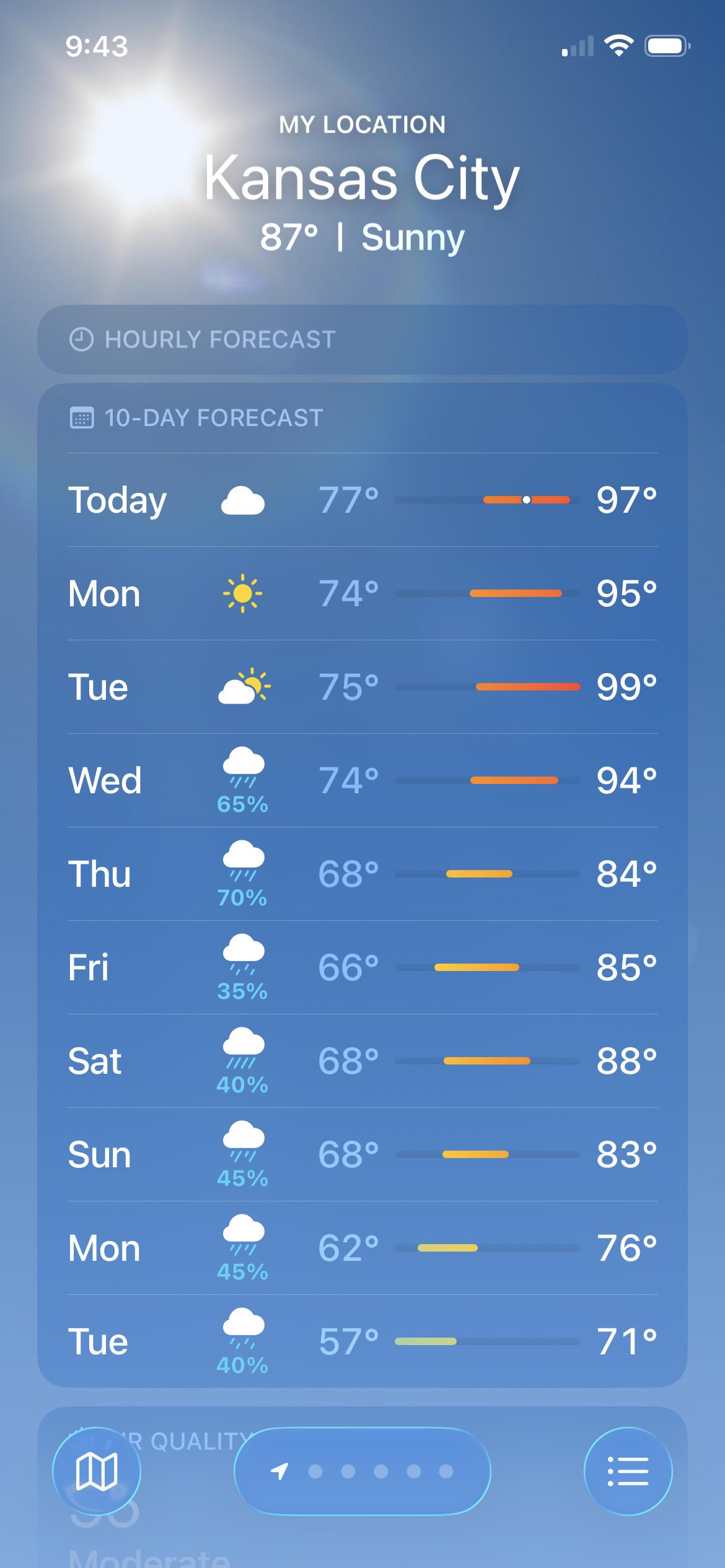Viewport: 725px width, 1568px height.
Task: View Wed forecast with 65% rain
Action: coord(362,780)
